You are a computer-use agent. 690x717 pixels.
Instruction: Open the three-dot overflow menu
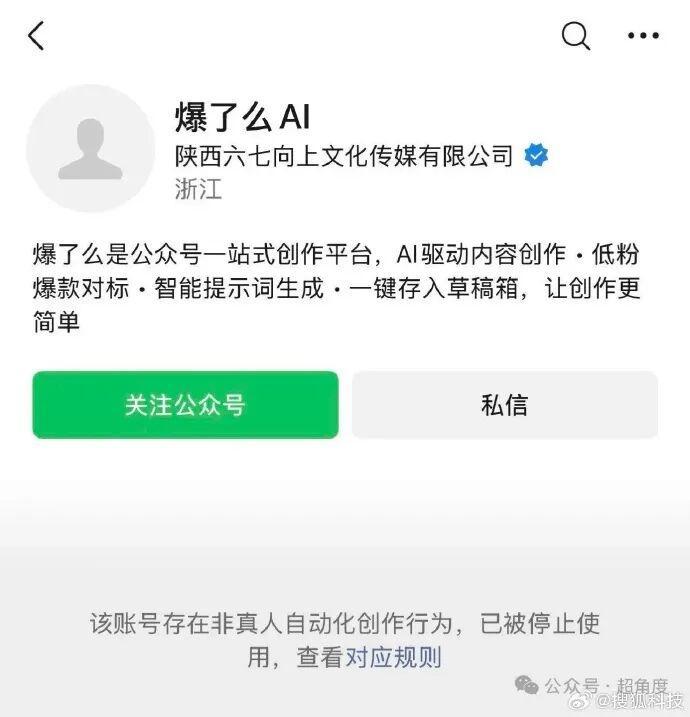[643, 35]
